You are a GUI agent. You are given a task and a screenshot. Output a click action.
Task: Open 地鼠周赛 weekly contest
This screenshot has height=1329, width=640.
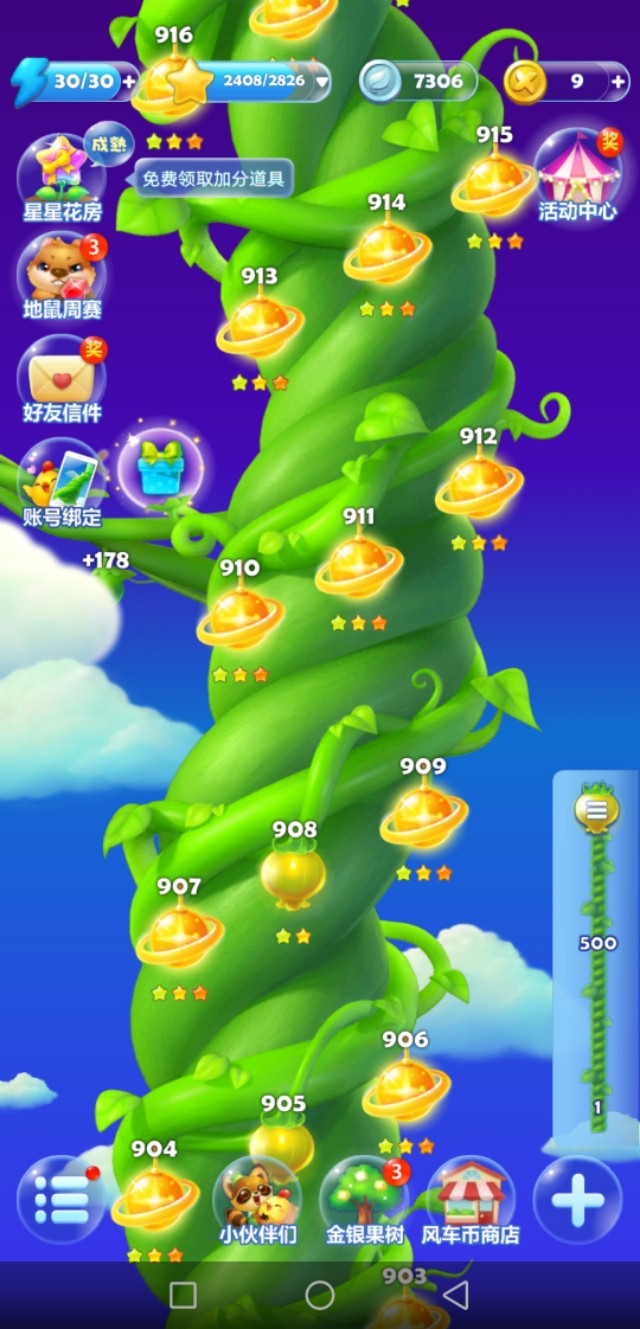coord(61,275)
